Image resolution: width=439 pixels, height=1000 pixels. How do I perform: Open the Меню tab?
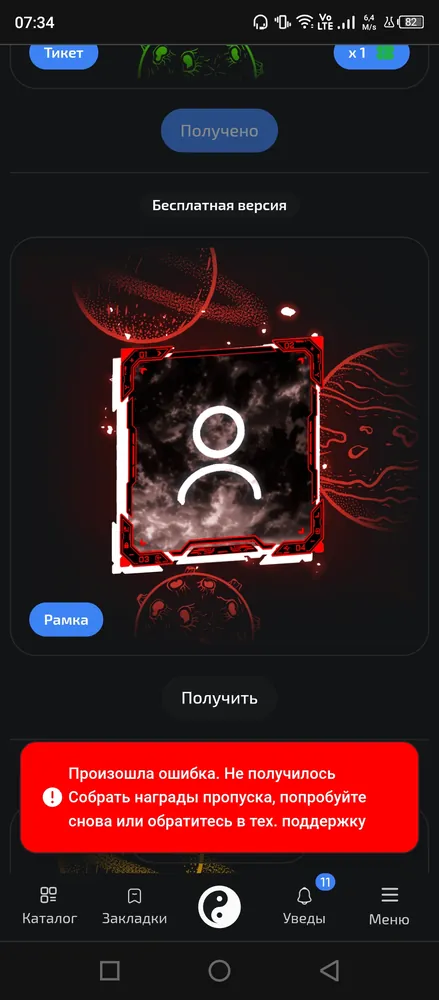coord(389,906)
